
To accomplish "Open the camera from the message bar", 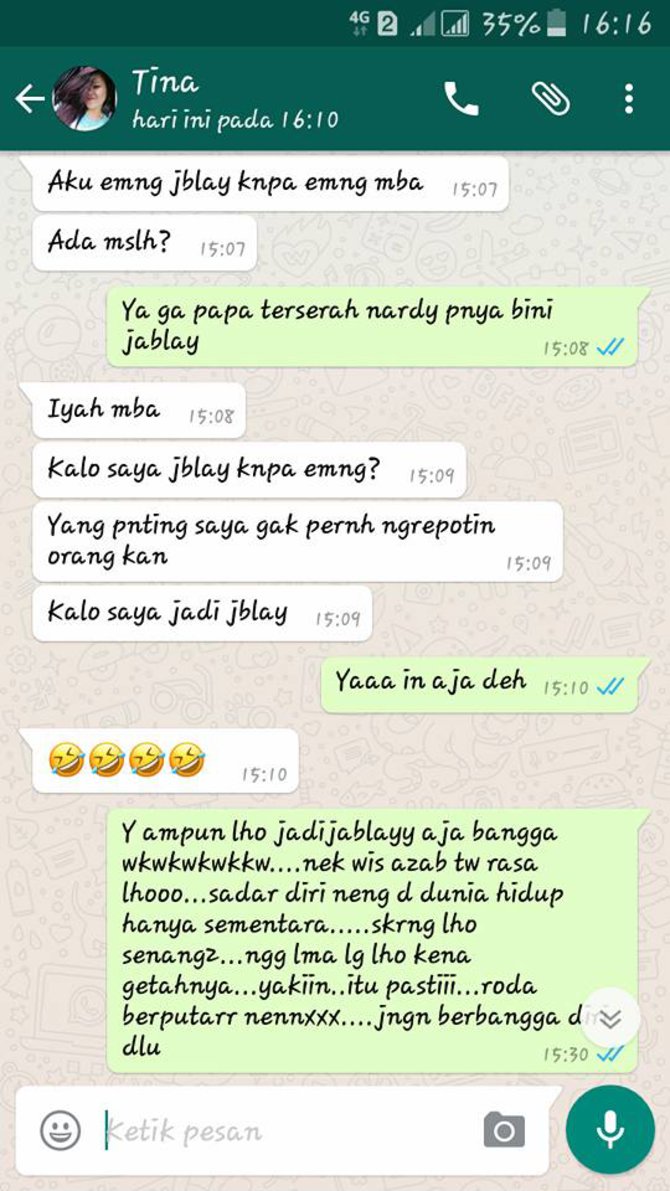I will [504, 1131].
